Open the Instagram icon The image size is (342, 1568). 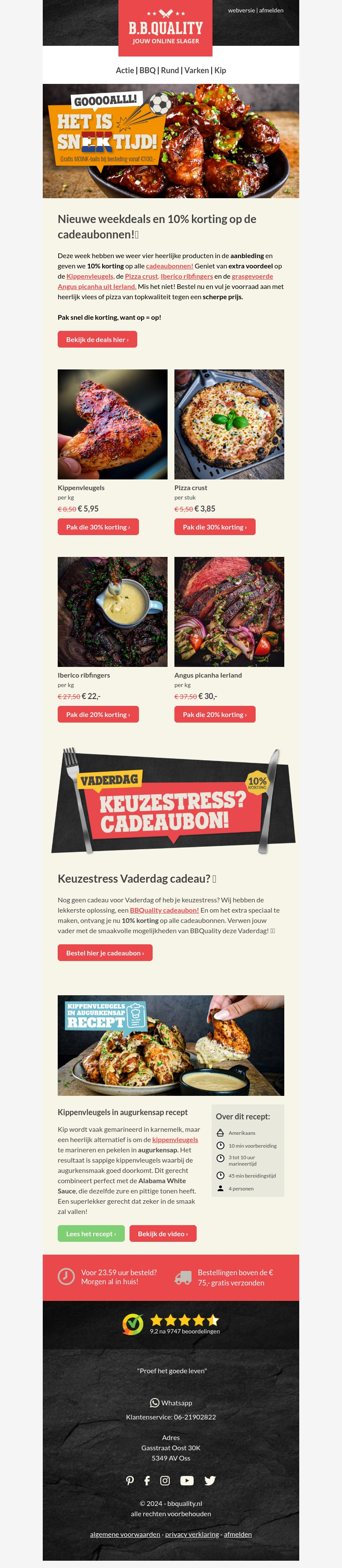[x=165, y=1480]
